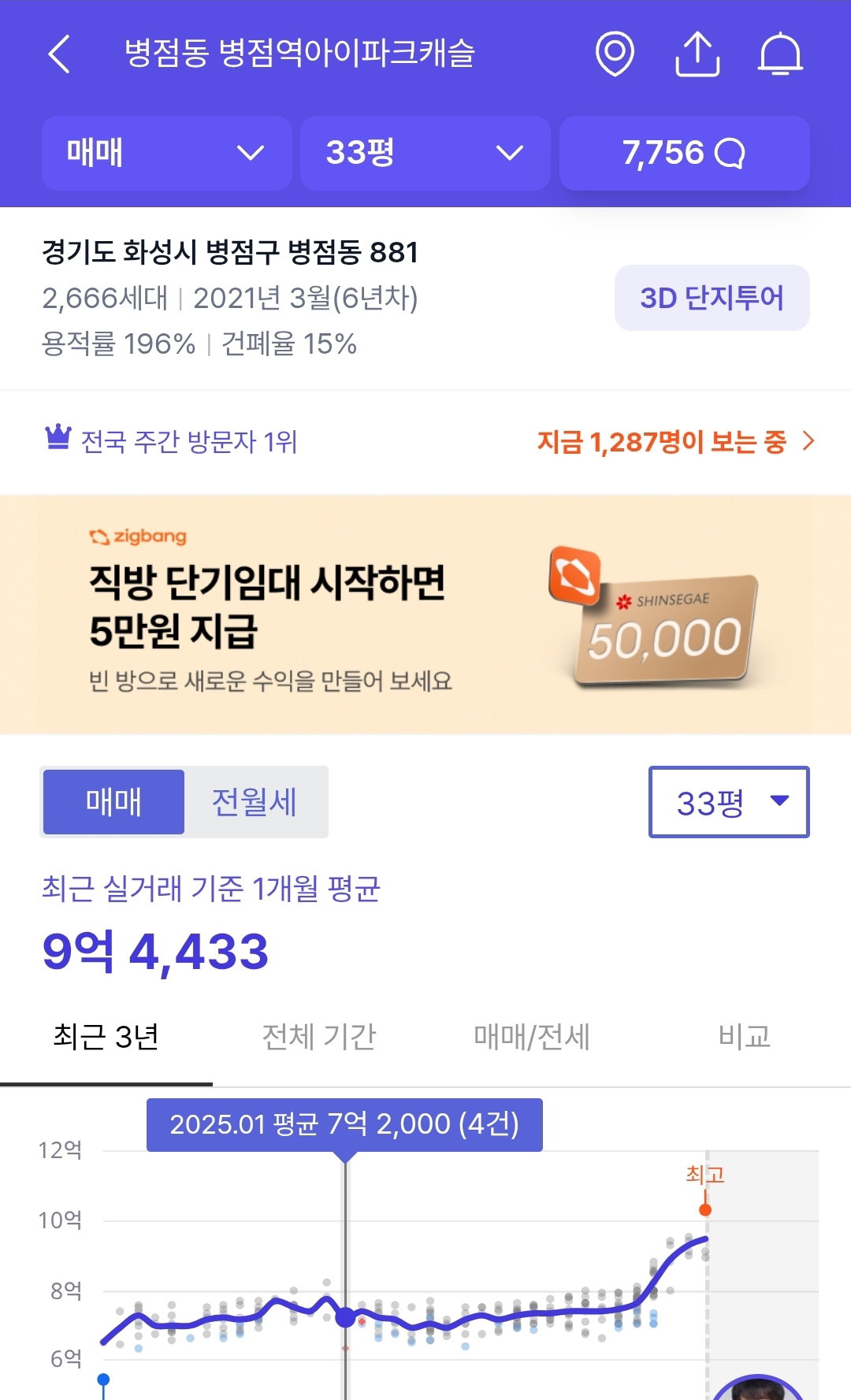Switch to the 비교 tab
851x1400 pixels.
click(x=745, y=1037)
